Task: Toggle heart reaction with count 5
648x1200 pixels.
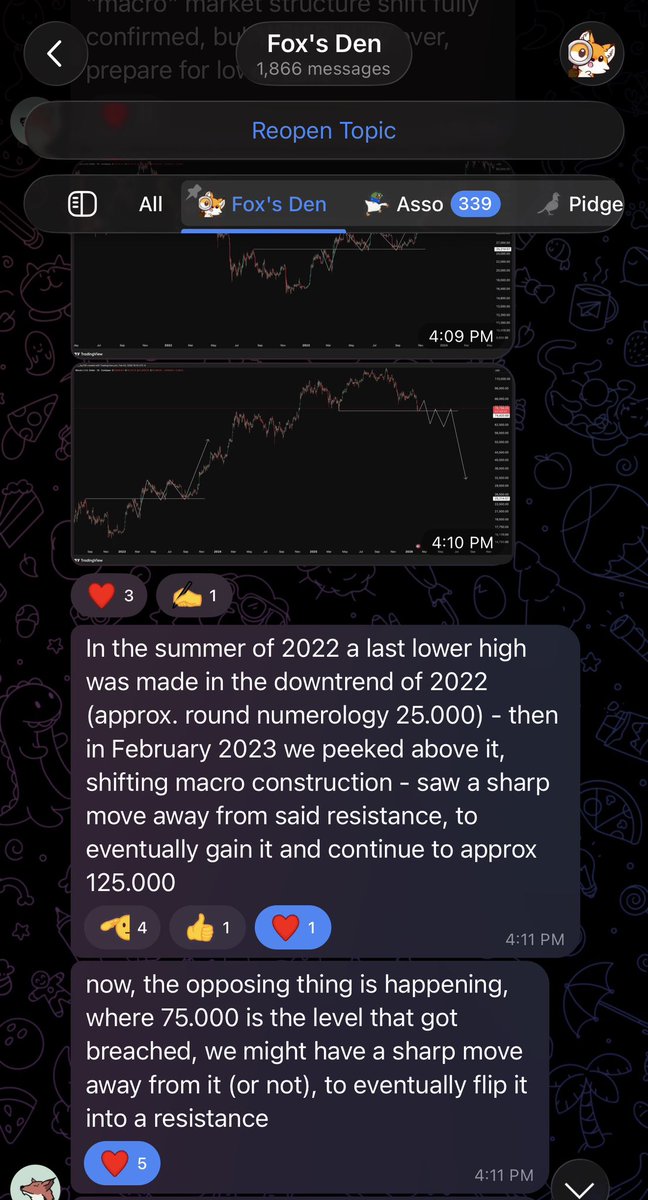Action: pyautogui.click(x=122, y=1164)
